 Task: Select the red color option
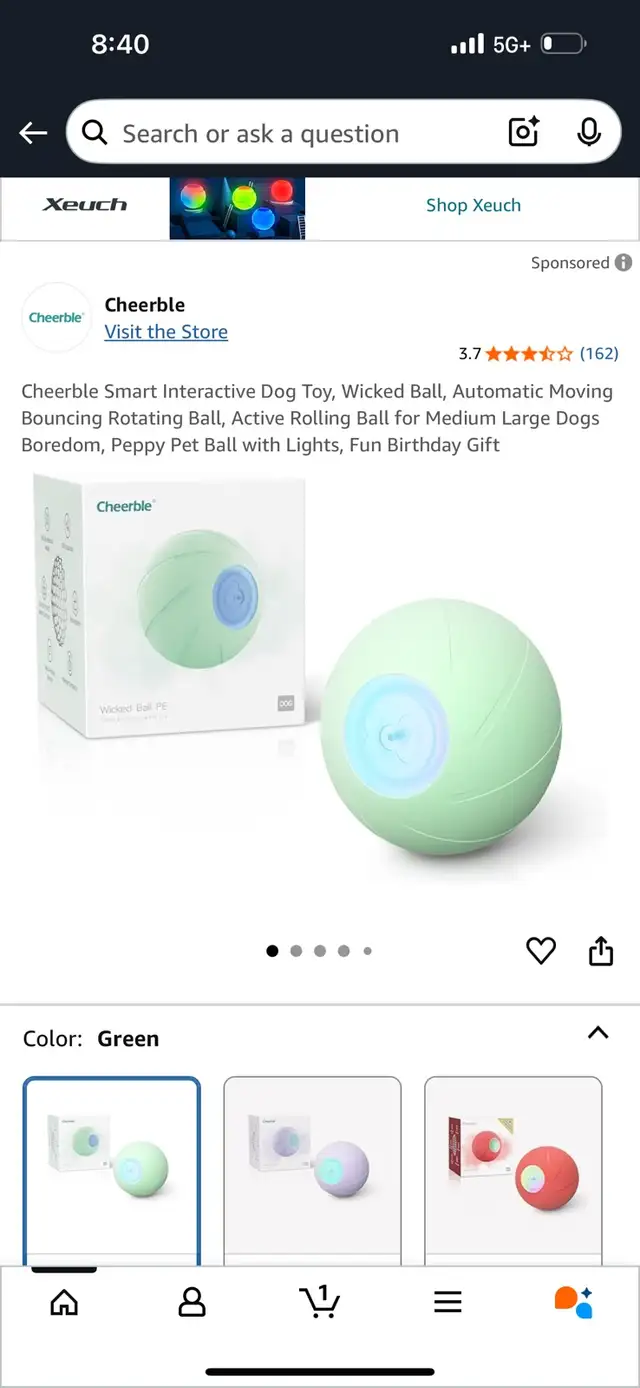[x=513, y=1170]
